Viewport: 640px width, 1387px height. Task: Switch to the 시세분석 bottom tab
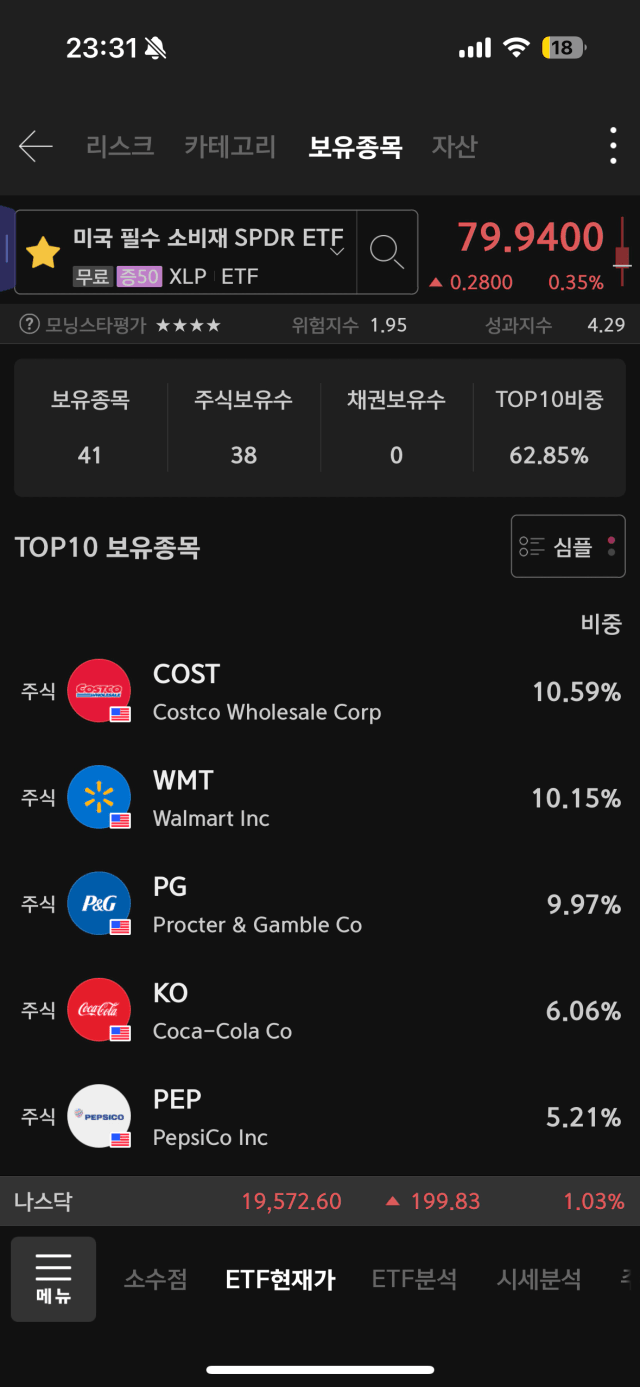pyautogui.click(x=539, y=1279)
